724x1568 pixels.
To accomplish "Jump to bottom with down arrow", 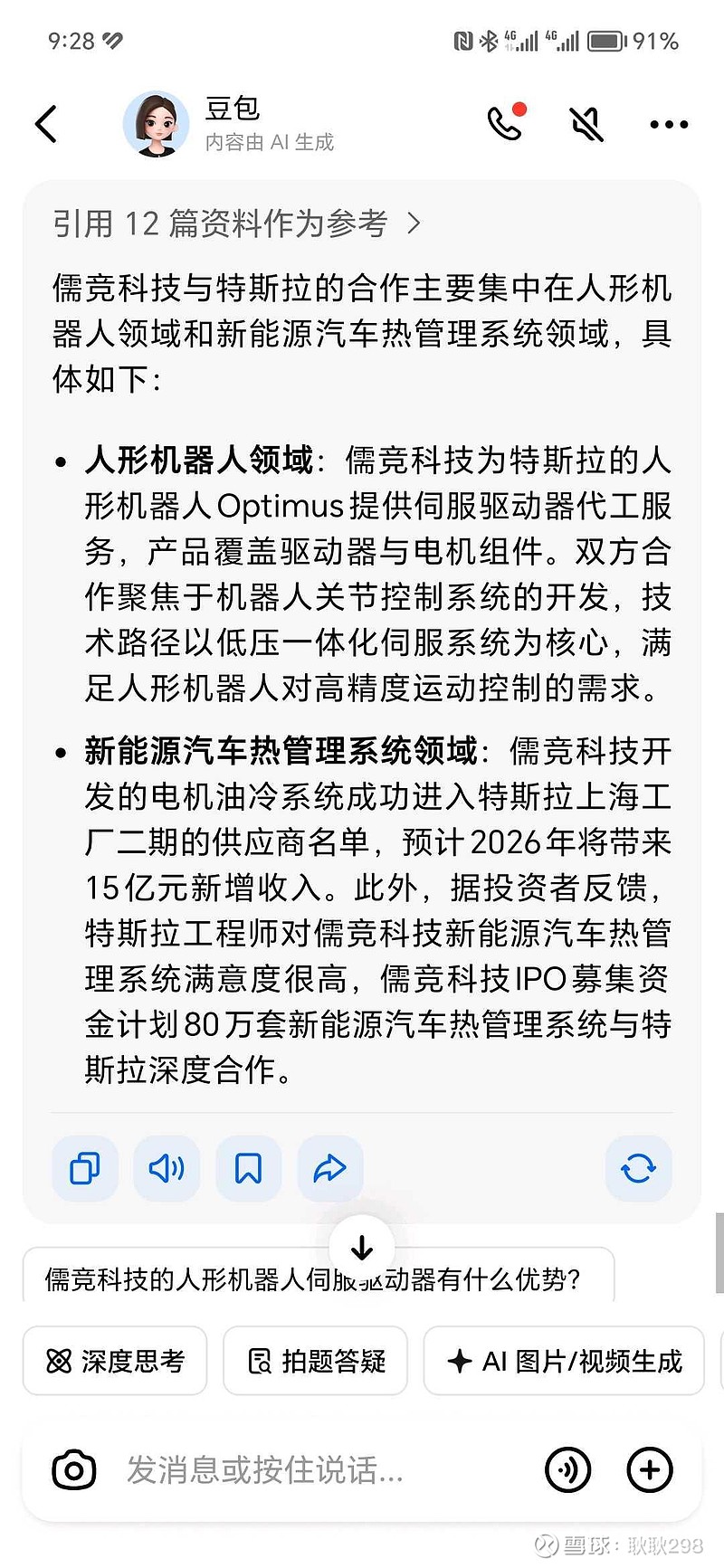I will pos(362,1248).
